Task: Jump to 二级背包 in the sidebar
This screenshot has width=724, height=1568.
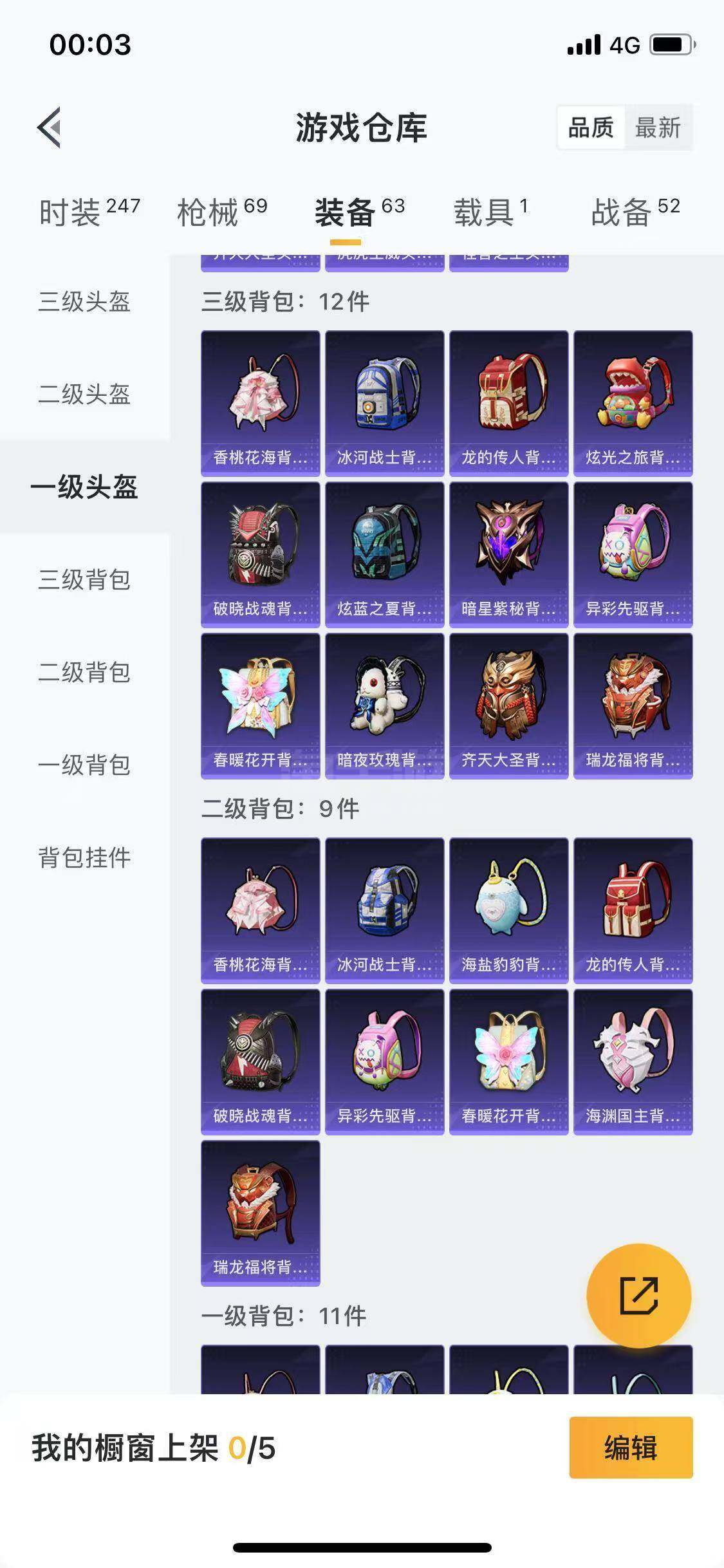Action: (x=84, y=672)
